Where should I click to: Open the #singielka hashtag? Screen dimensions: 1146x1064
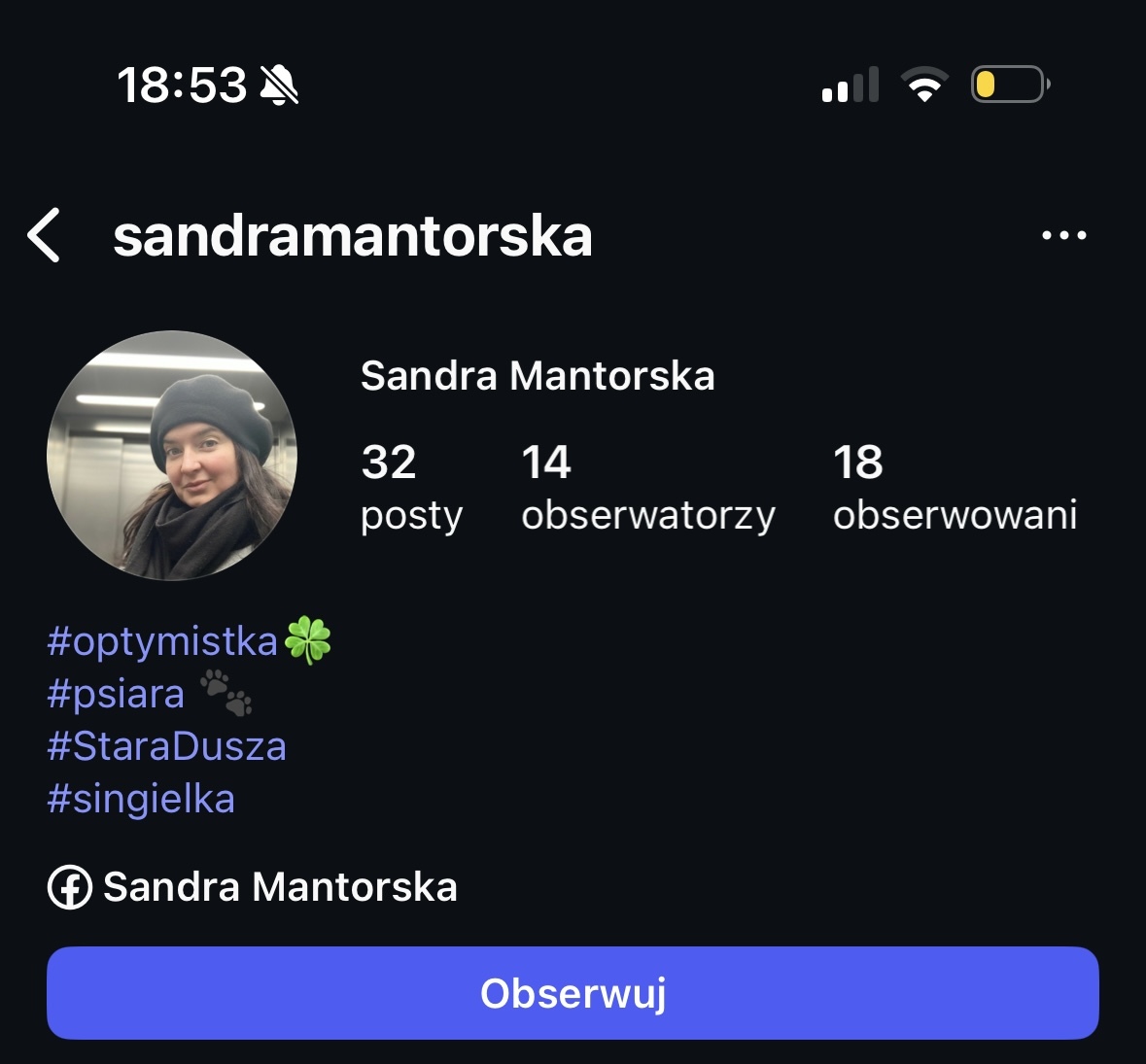pyautogui.click(x=141, y=799)
